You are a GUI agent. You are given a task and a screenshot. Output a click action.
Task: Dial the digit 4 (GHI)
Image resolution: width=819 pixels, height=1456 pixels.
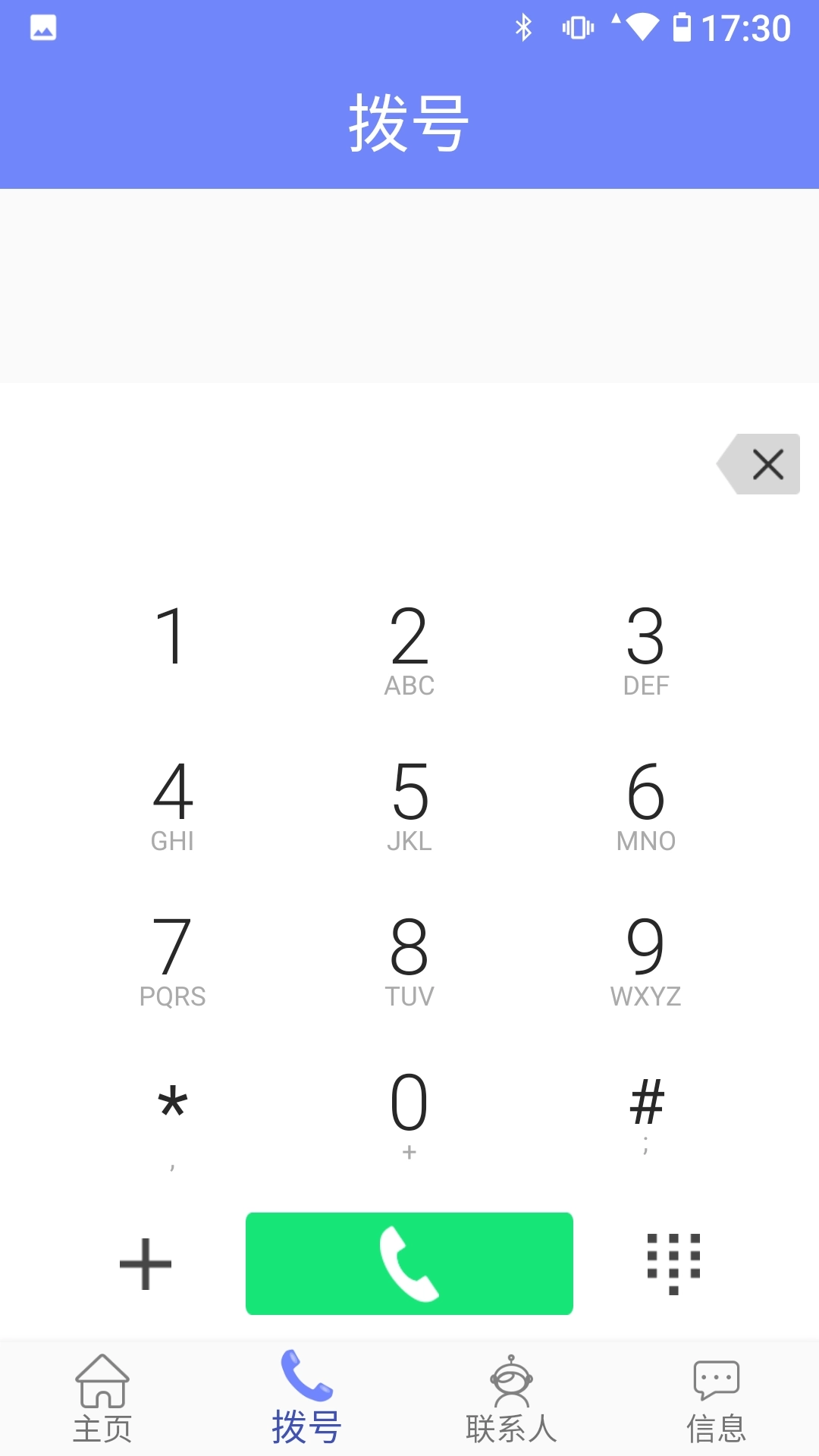coord(172,804)
